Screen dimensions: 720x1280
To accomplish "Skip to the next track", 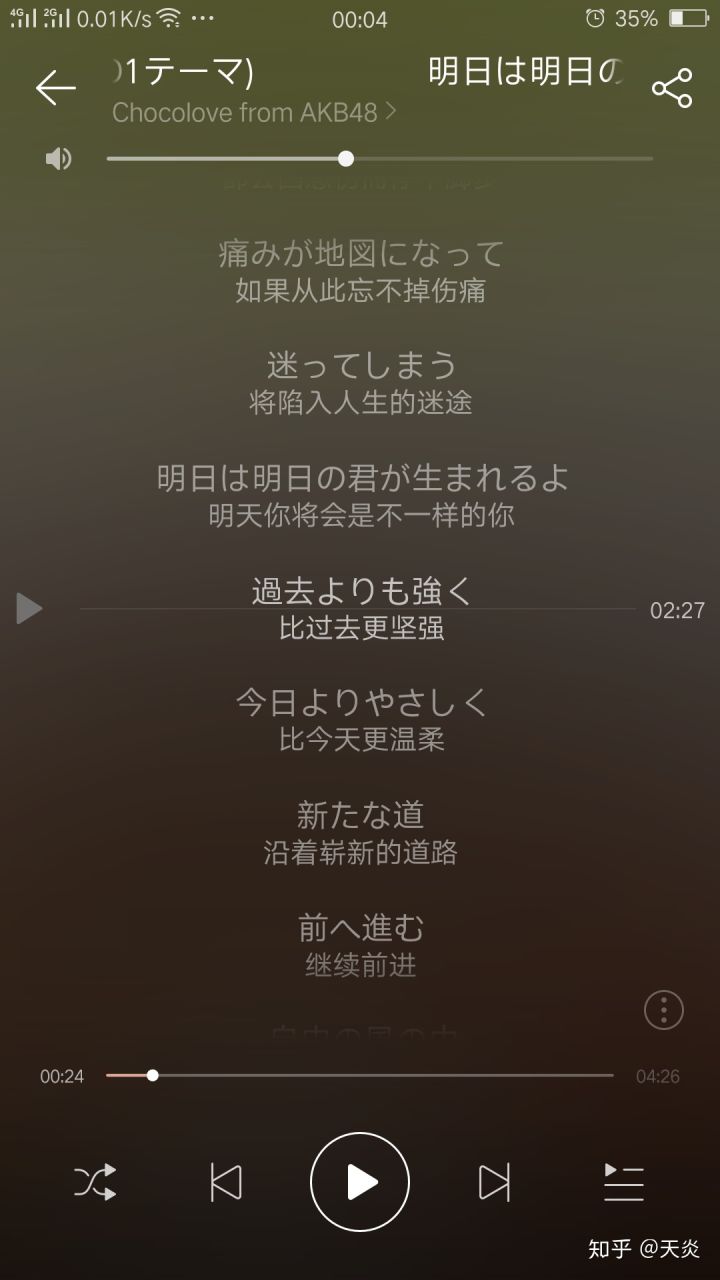I will point(494,1182).
